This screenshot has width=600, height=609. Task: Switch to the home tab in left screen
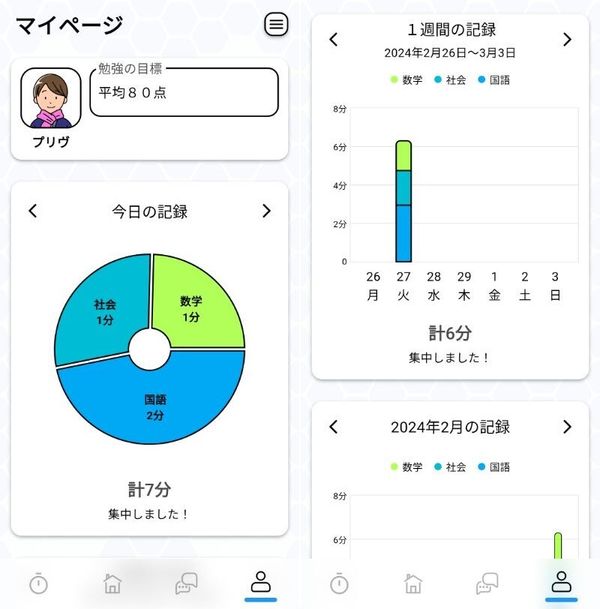point(112,583)
